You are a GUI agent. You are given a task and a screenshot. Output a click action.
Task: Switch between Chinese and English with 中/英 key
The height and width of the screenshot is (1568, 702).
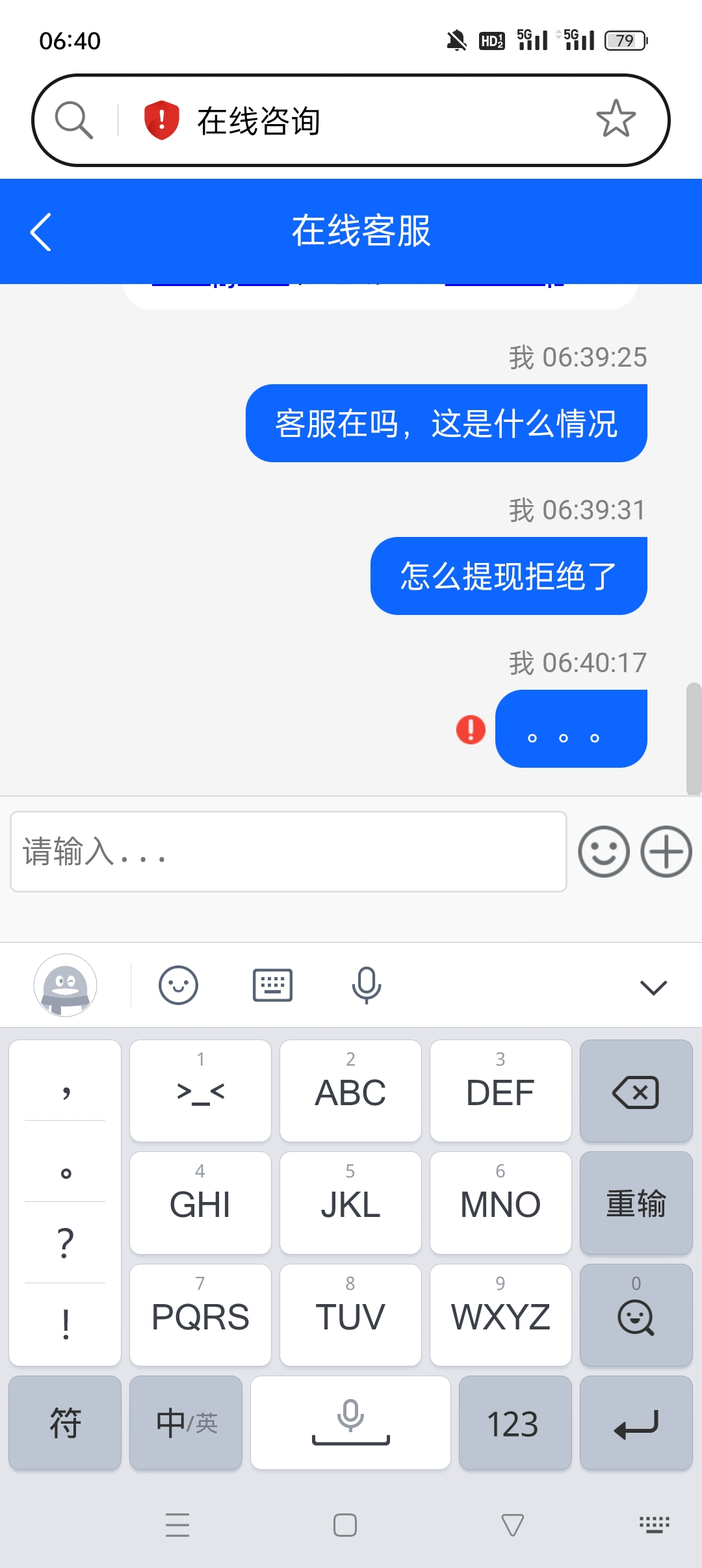click(x=185, y=1424)
